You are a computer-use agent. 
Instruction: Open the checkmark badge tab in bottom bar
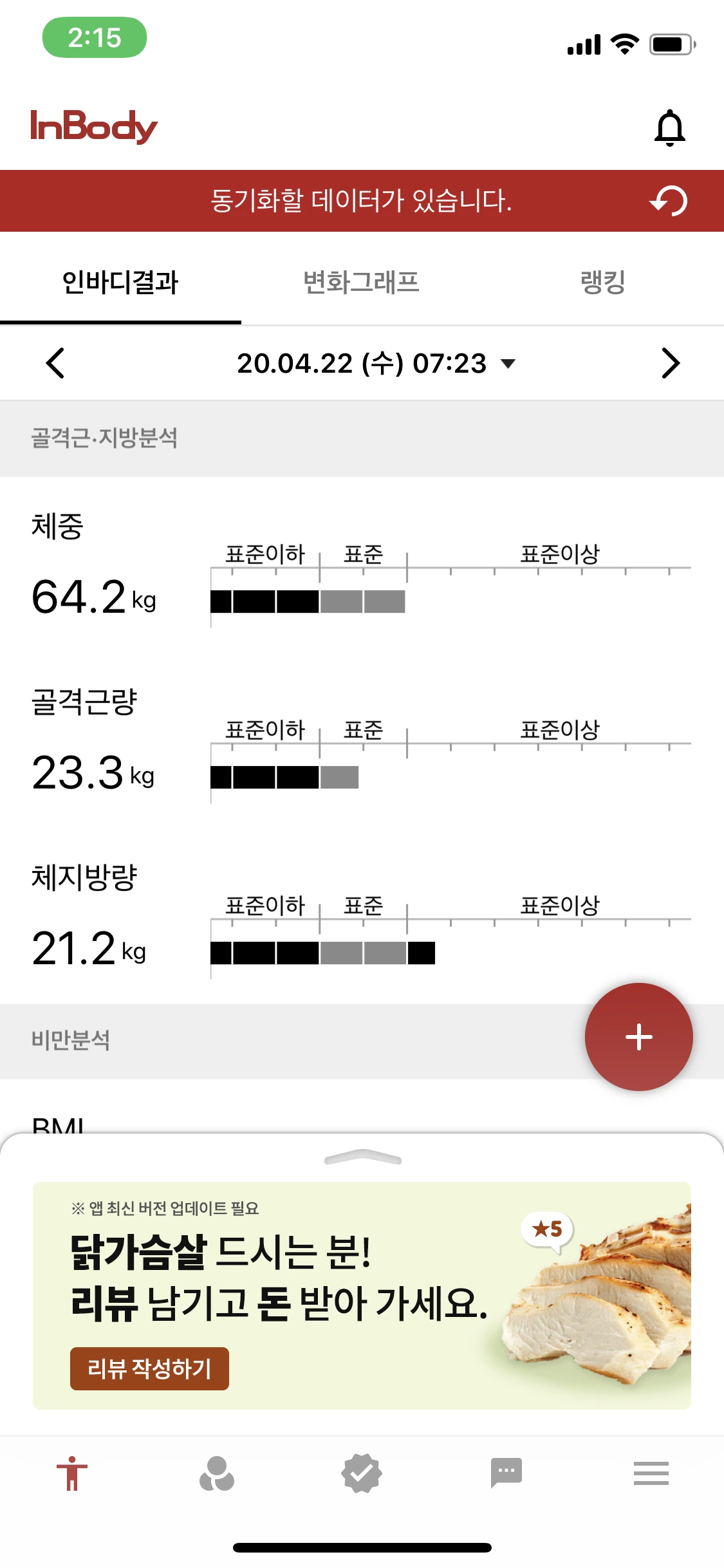362,1473
